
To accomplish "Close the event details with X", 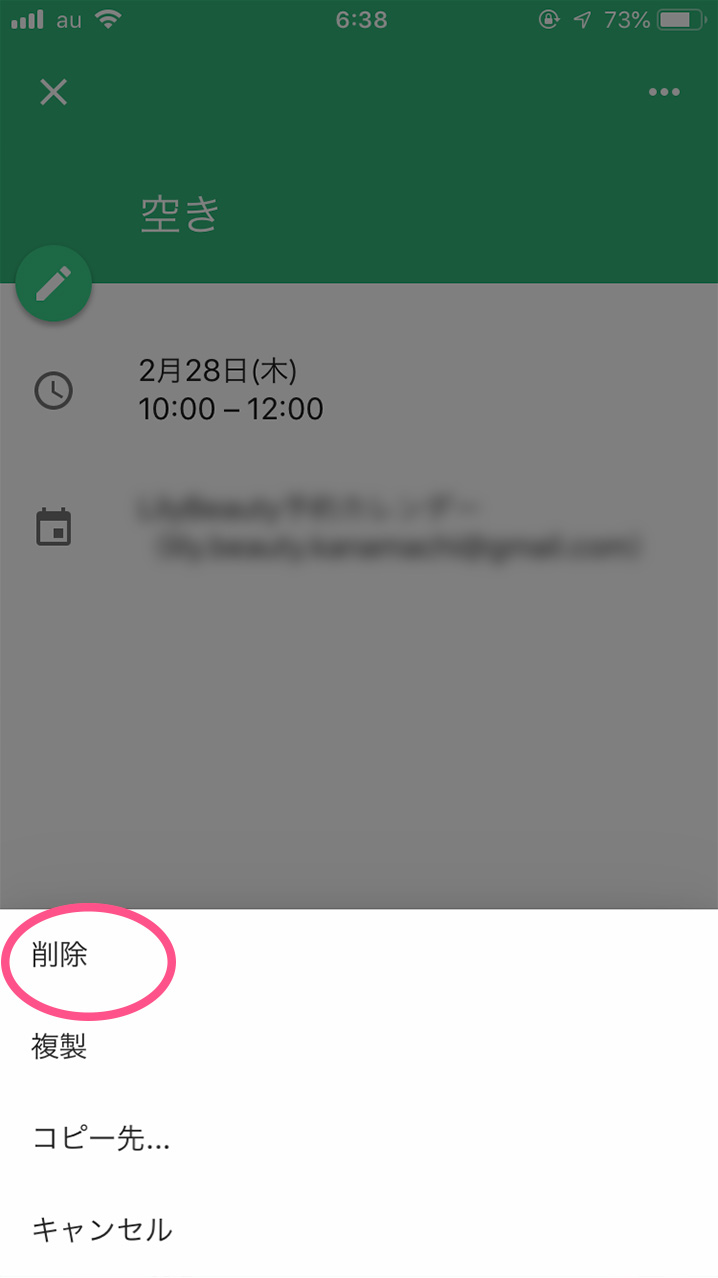I will point(53,93).
